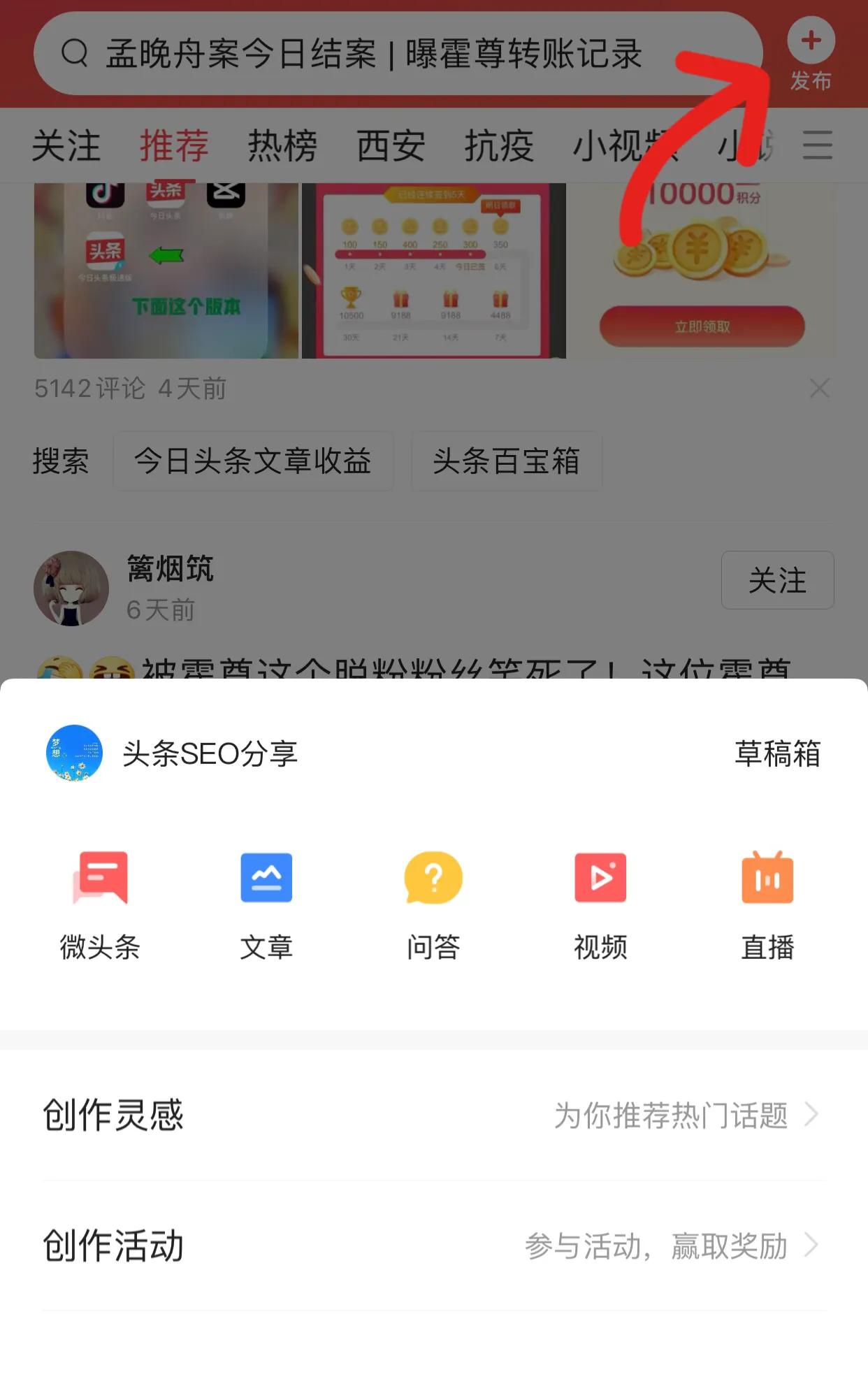This screenshot has height=1379, width=868.
Task: Follow user 篱烟筑 with 关注 toggle
Action: 777,580
